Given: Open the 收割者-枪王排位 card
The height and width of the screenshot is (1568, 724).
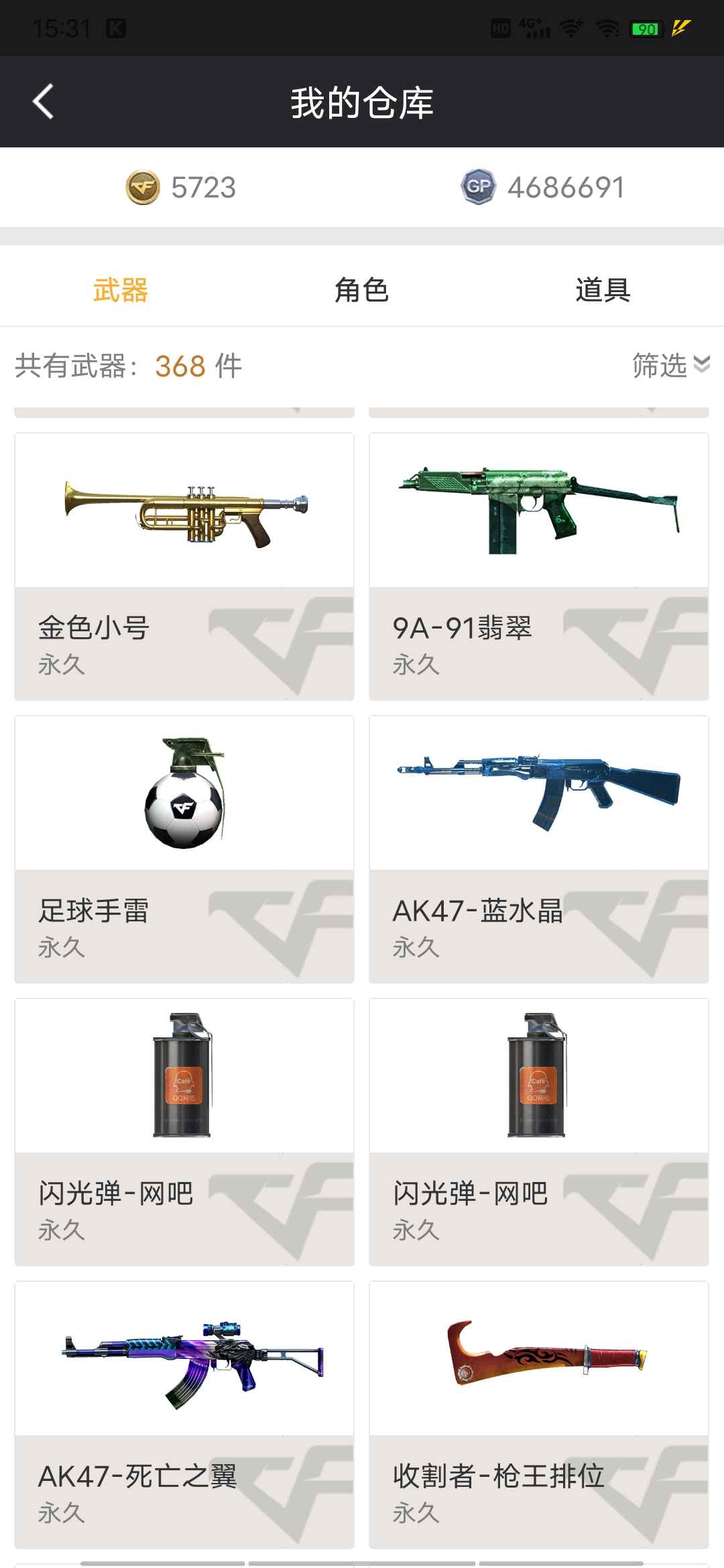Looking at the screenshot, I should (x=539, y=1415).
